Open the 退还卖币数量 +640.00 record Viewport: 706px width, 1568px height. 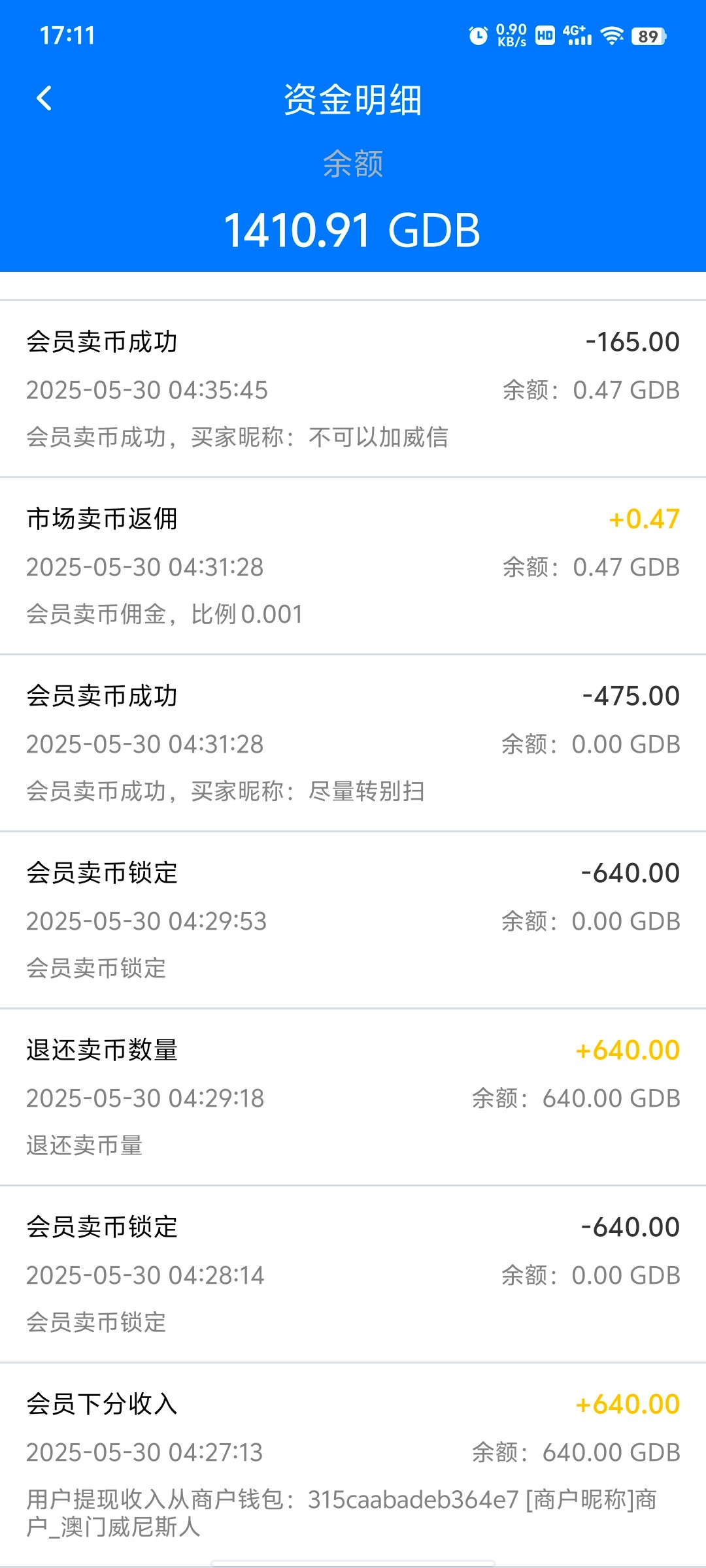(353, 1091)
